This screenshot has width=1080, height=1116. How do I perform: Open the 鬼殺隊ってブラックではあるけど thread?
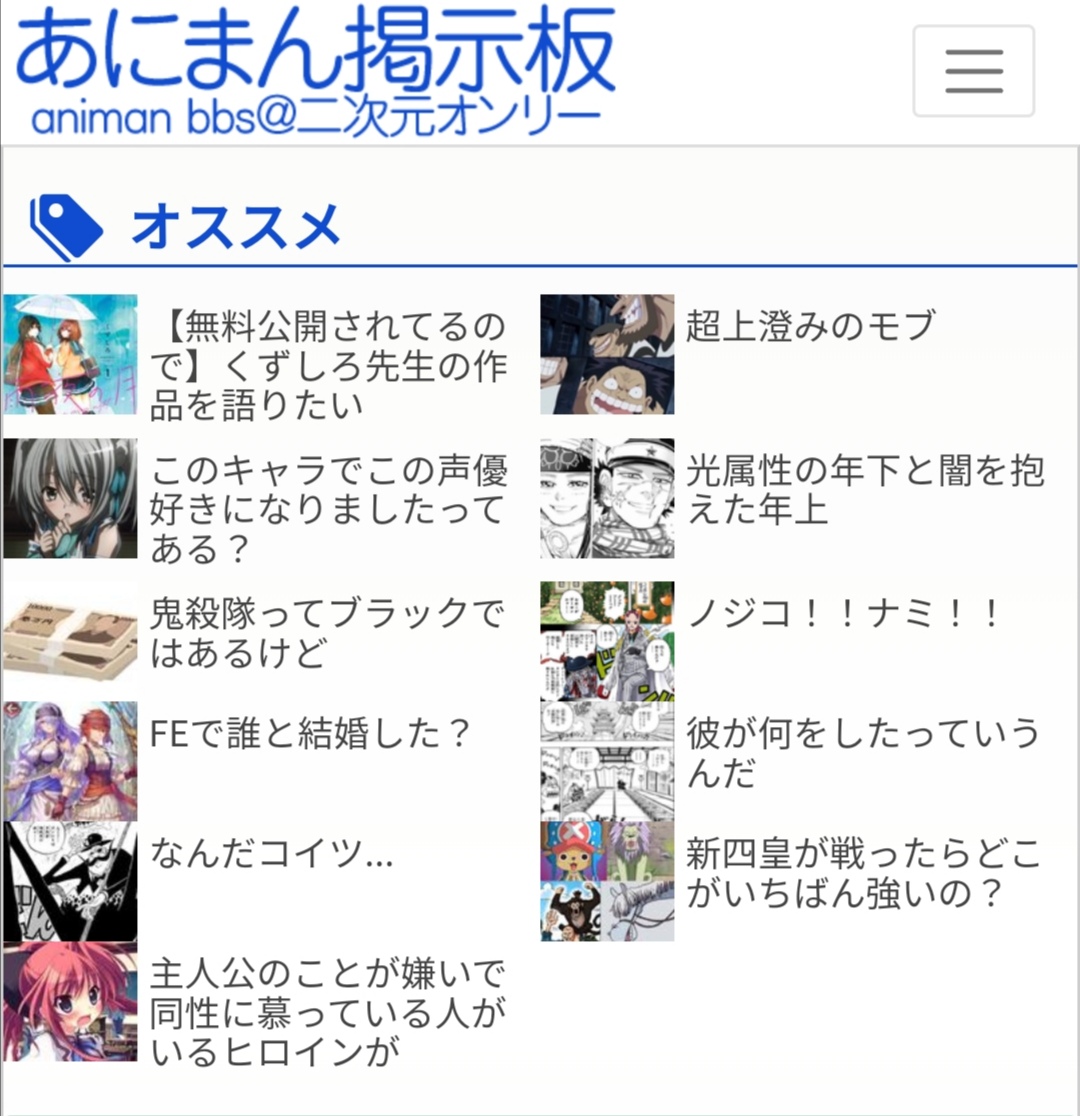(325, 632)
